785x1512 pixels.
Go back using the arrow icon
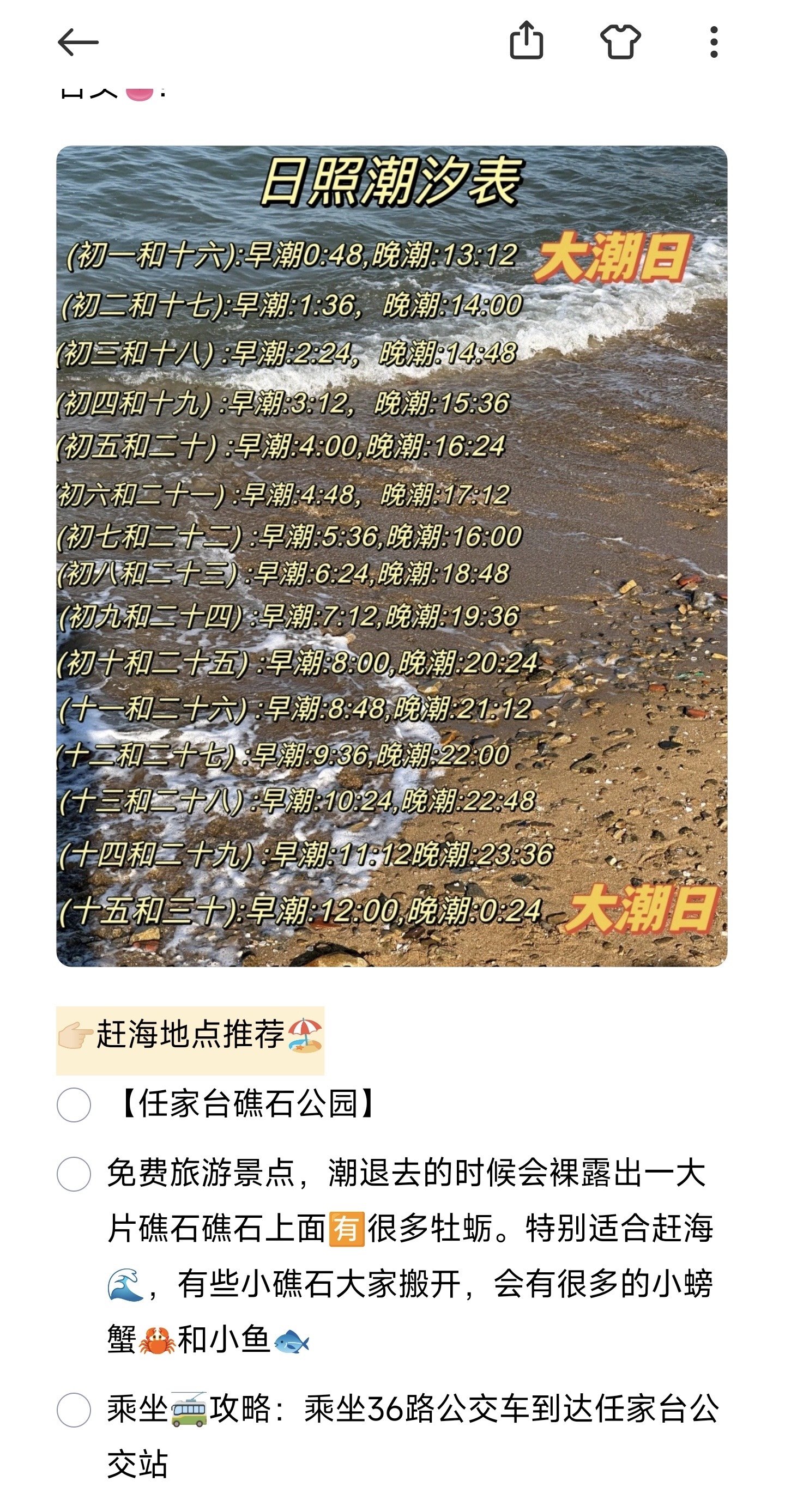(x=77, y=42)
